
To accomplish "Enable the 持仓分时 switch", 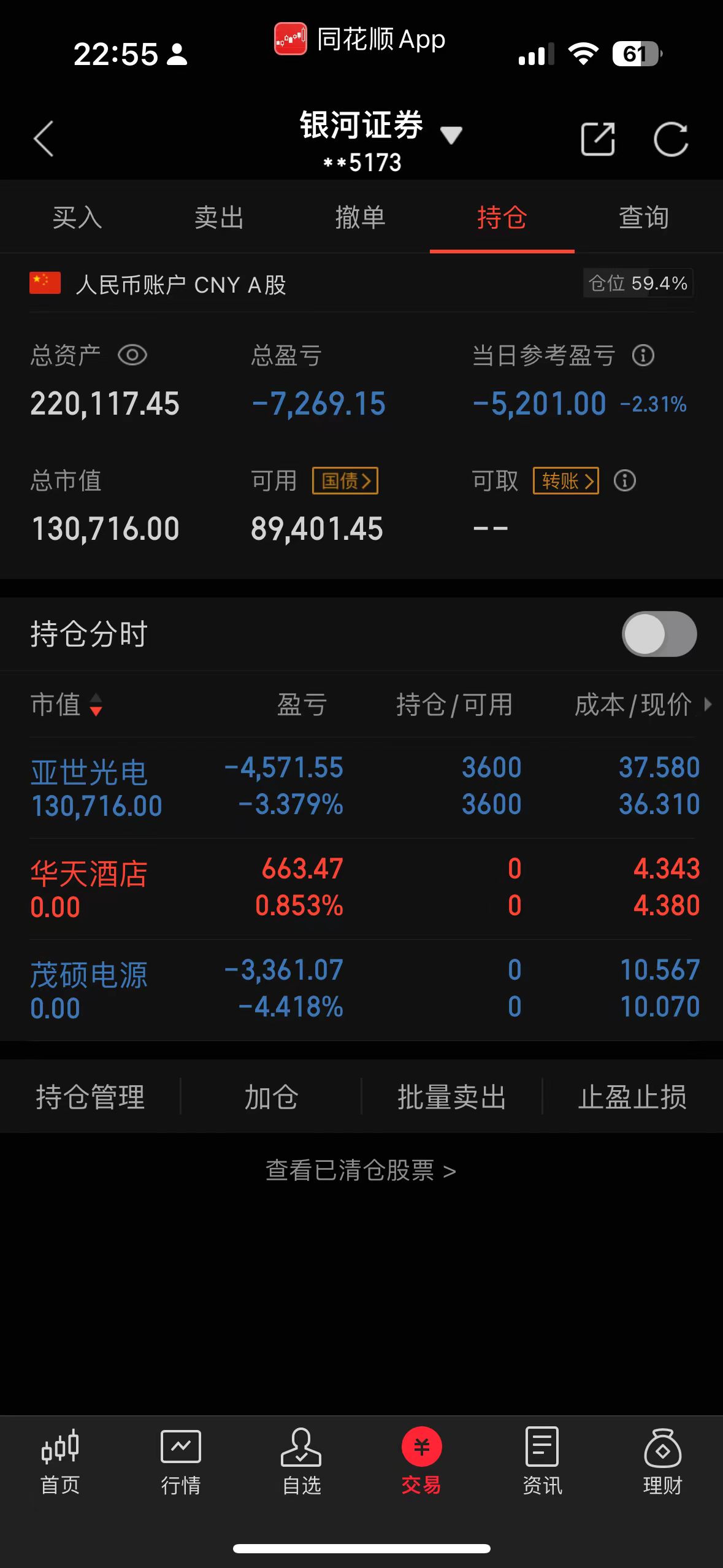I will click(x=659, y=634).
